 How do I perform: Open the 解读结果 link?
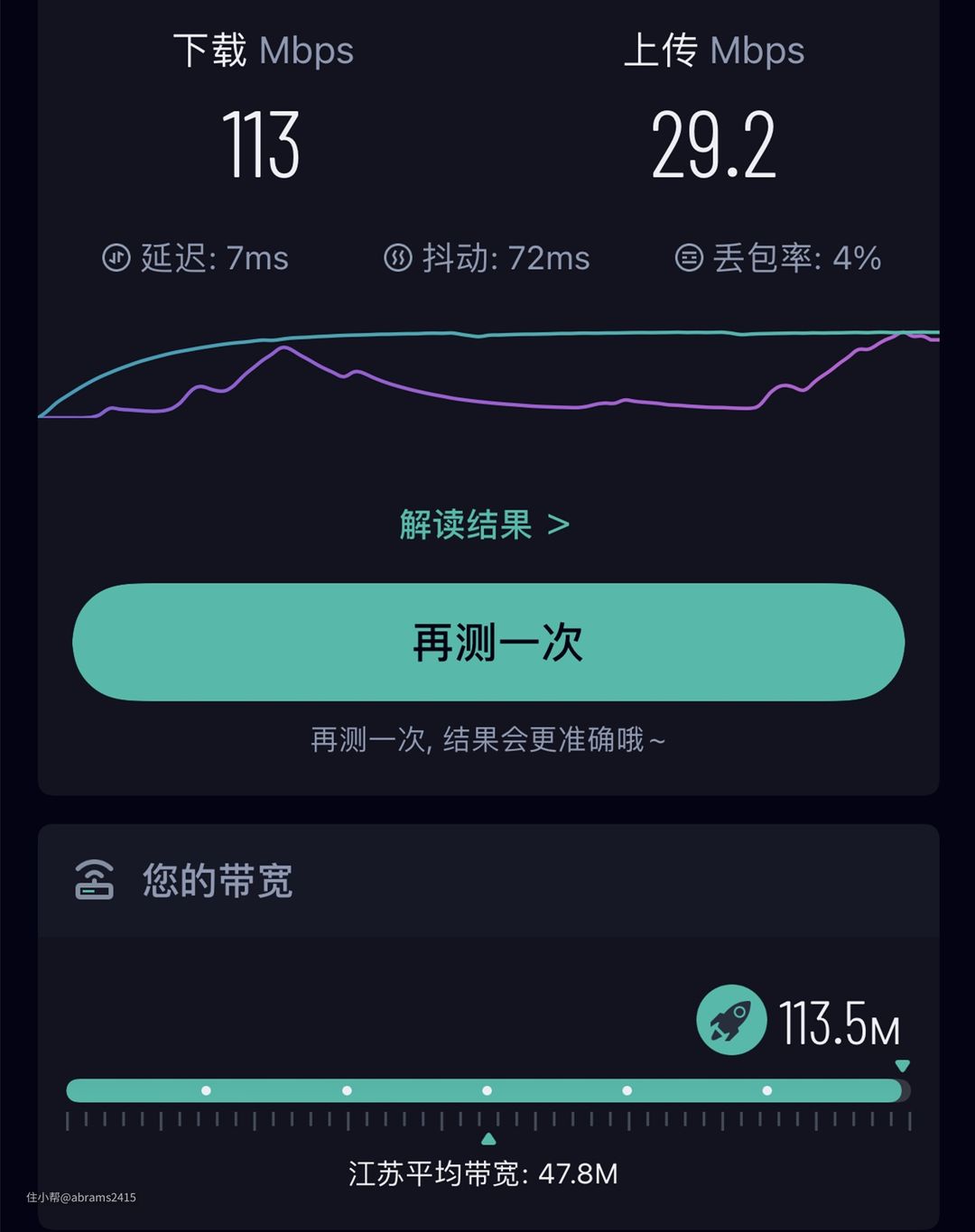point(485,524)
